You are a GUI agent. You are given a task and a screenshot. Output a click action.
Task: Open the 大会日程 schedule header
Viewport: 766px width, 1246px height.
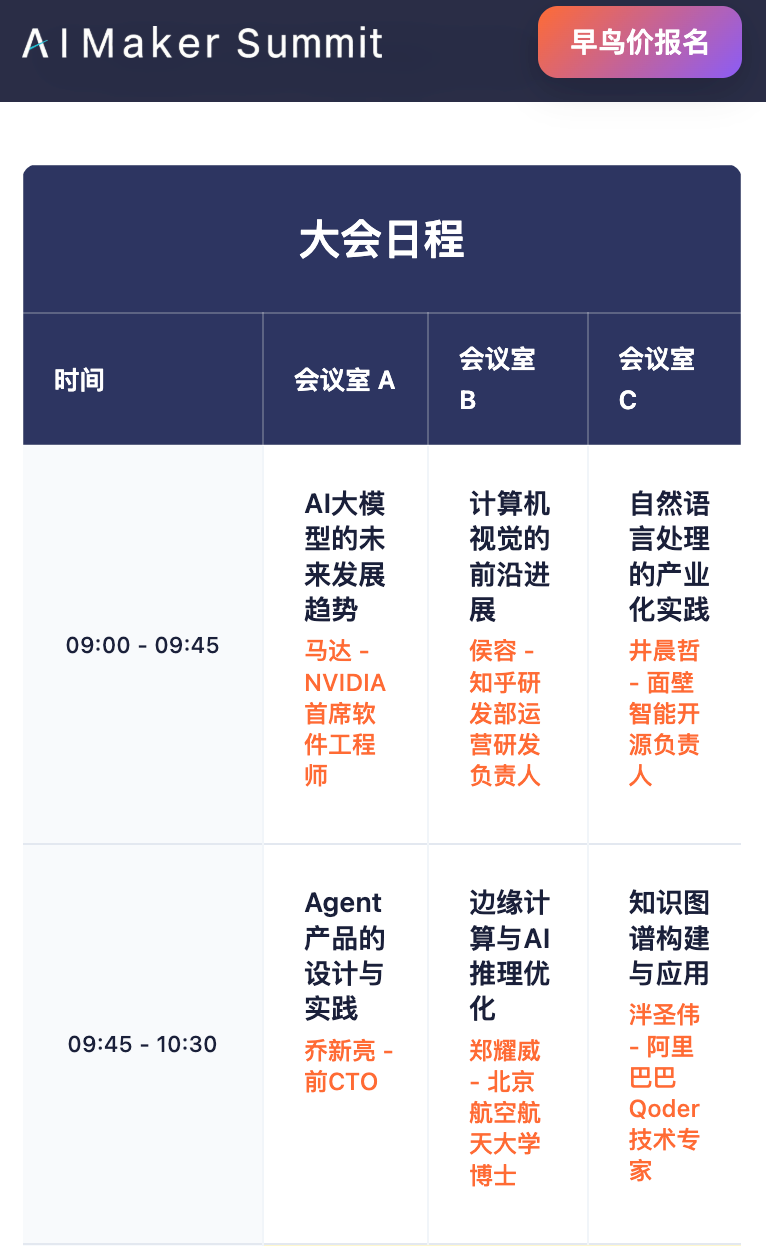[383, 240]
